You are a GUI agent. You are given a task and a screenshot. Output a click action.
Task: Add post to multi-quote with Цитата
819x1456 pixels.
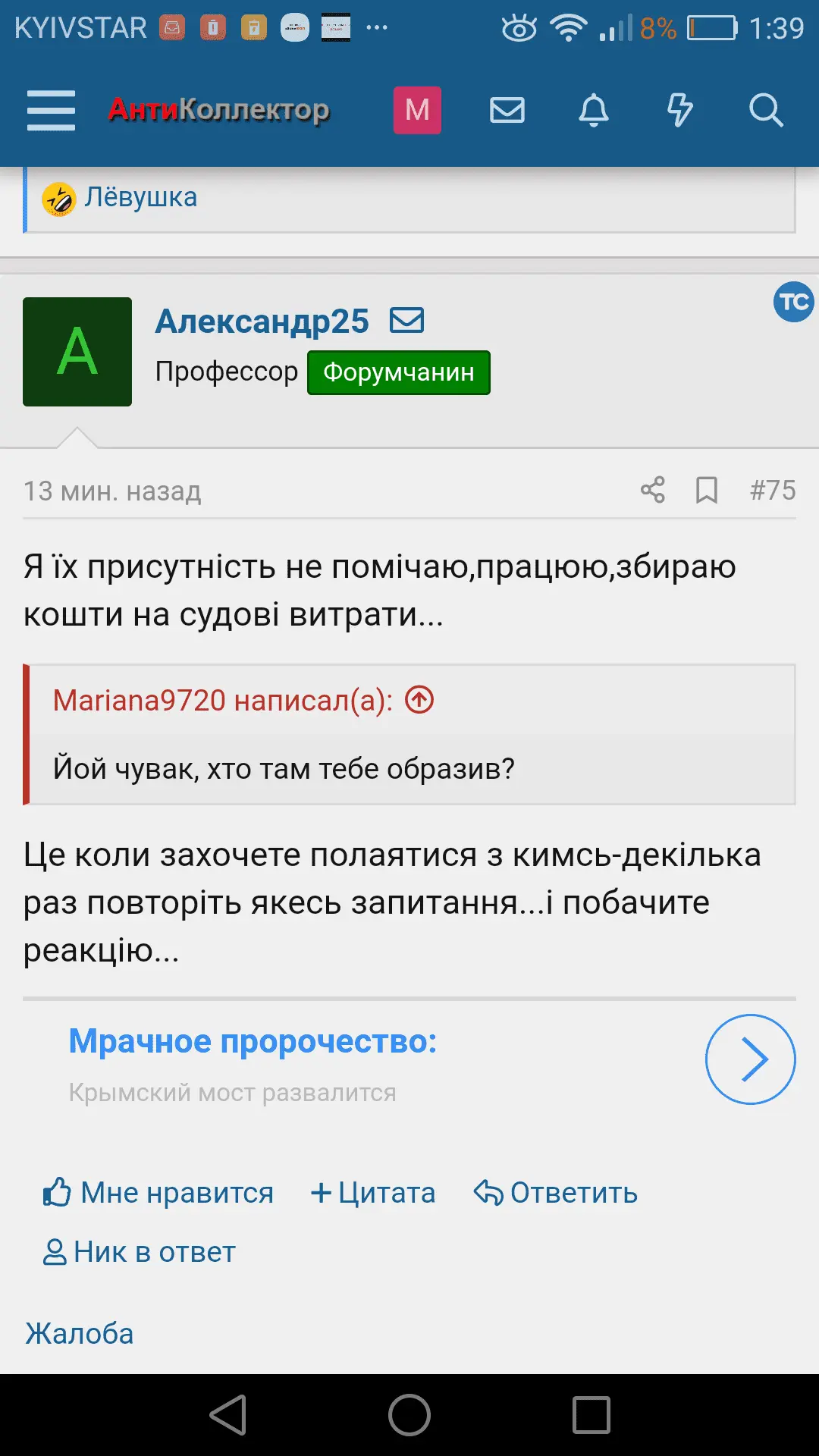click(x=373, y=1193)
